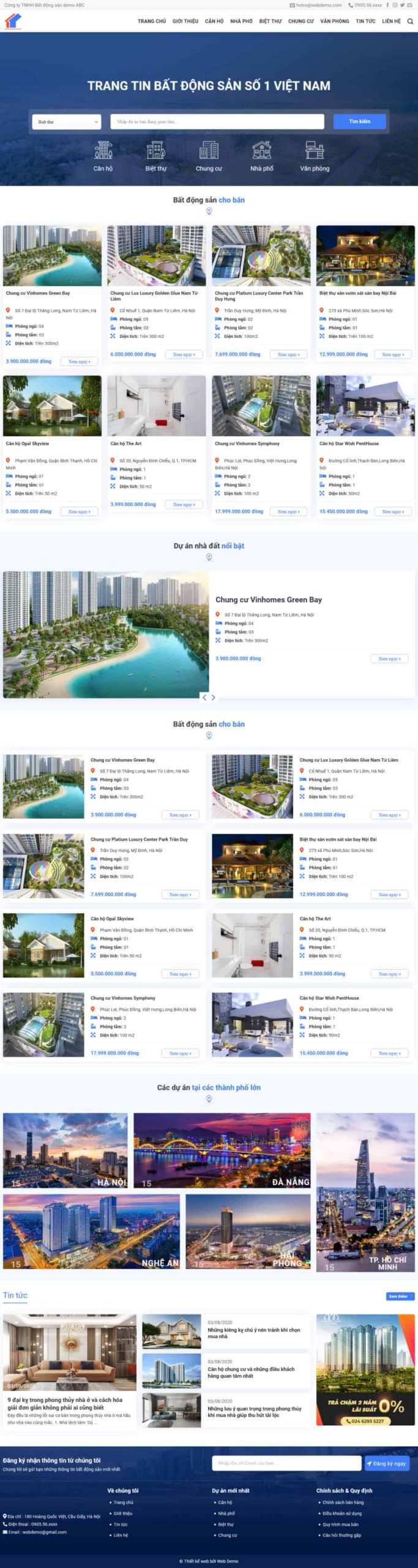The width and height of the screenshot is (418, 1568).
Task: Show the next featured project slide
Action: (x=213, y=697)
